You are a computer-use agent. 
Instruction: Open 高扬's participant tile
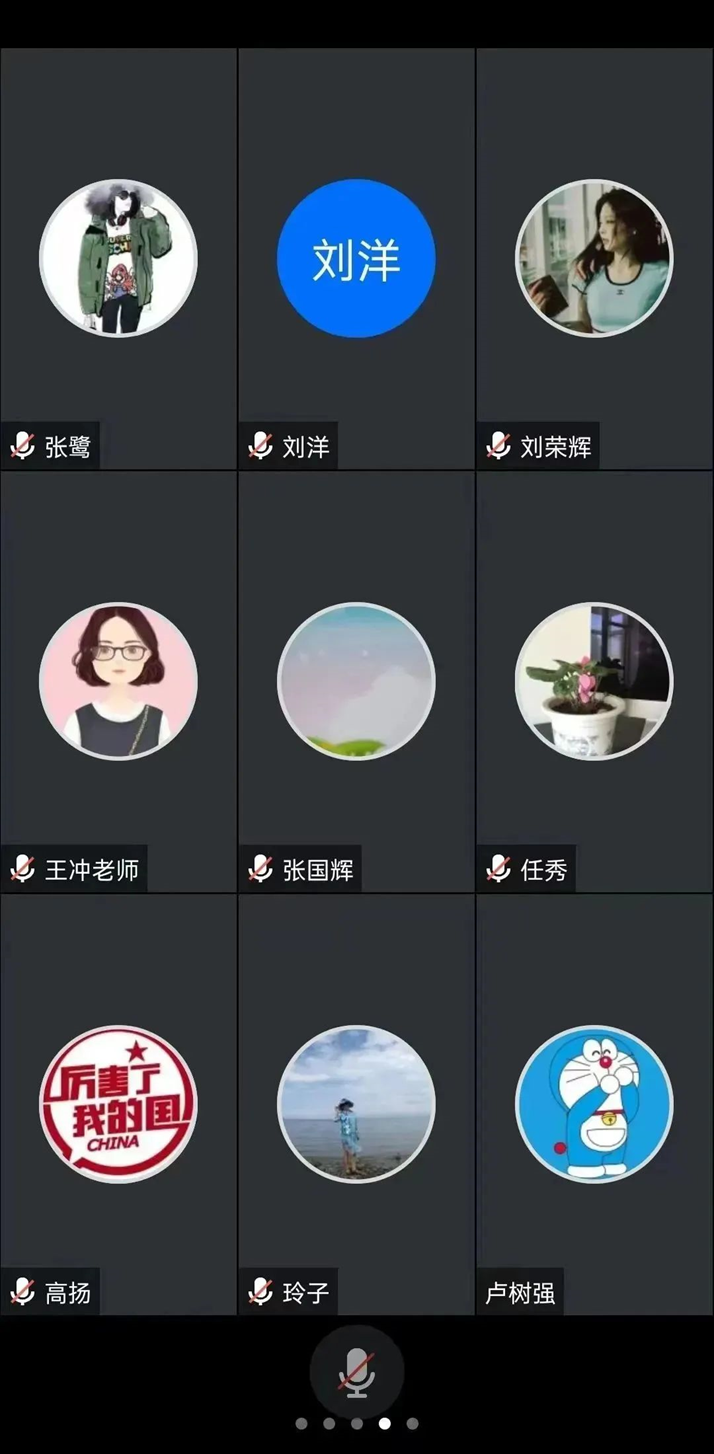pyautogui.click(x=118, y=1104)
